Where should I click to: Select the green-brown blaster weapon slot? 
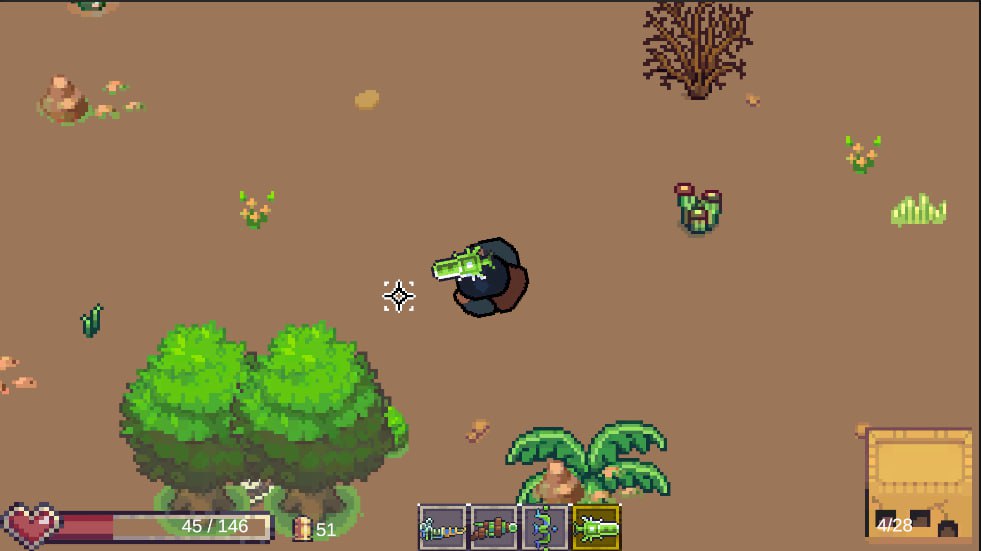tap(494, 528)
